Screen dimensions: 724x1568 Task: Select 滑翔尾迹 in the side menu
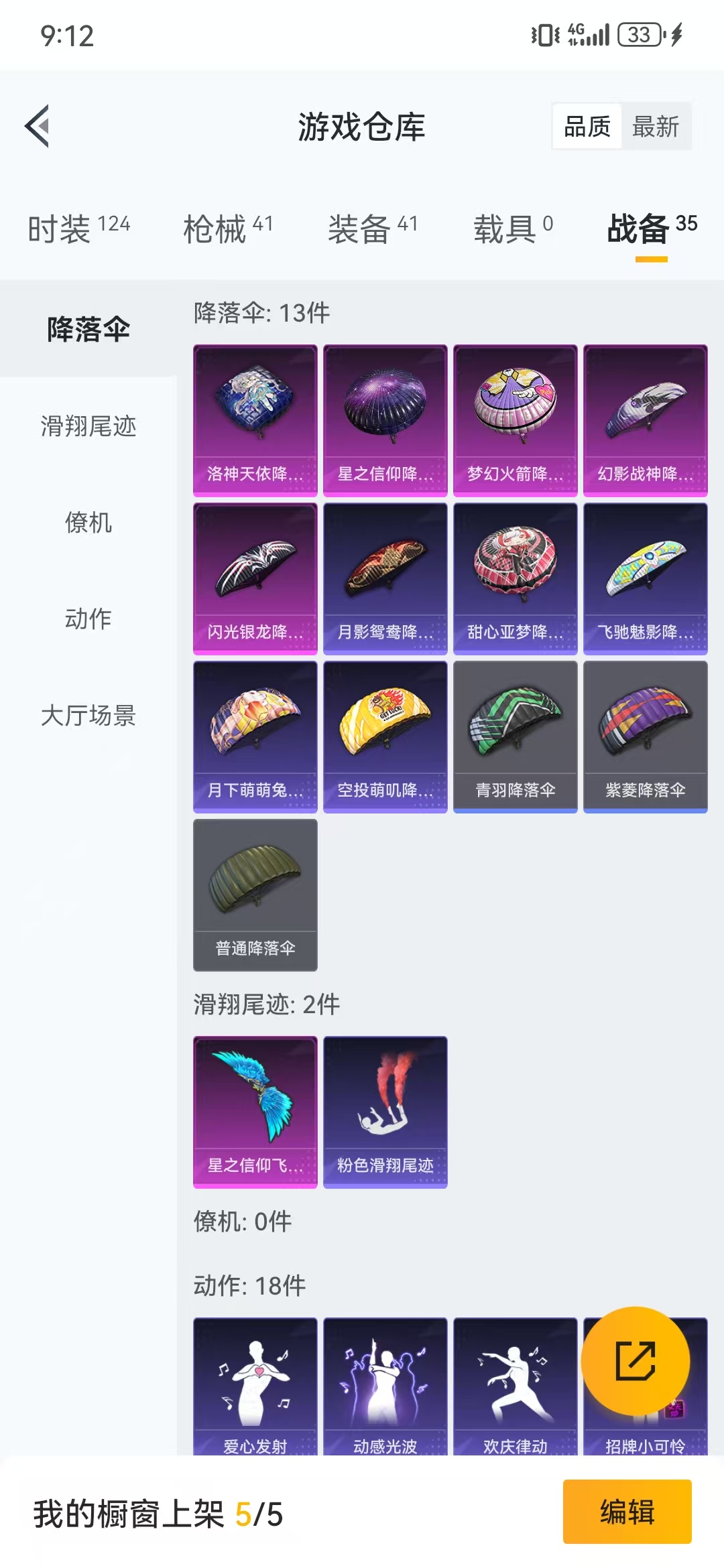pos(88,426)
